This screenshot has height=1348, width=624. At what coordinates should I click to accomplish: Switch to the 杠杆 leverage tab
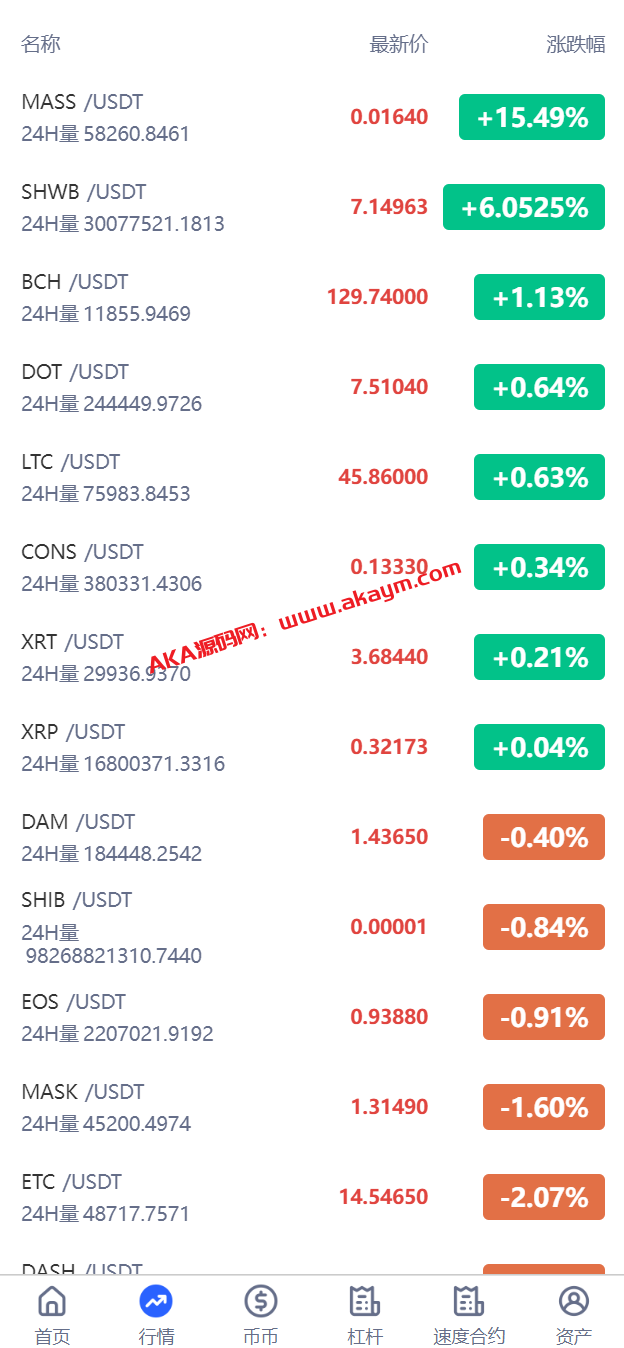click(365, 1314)
